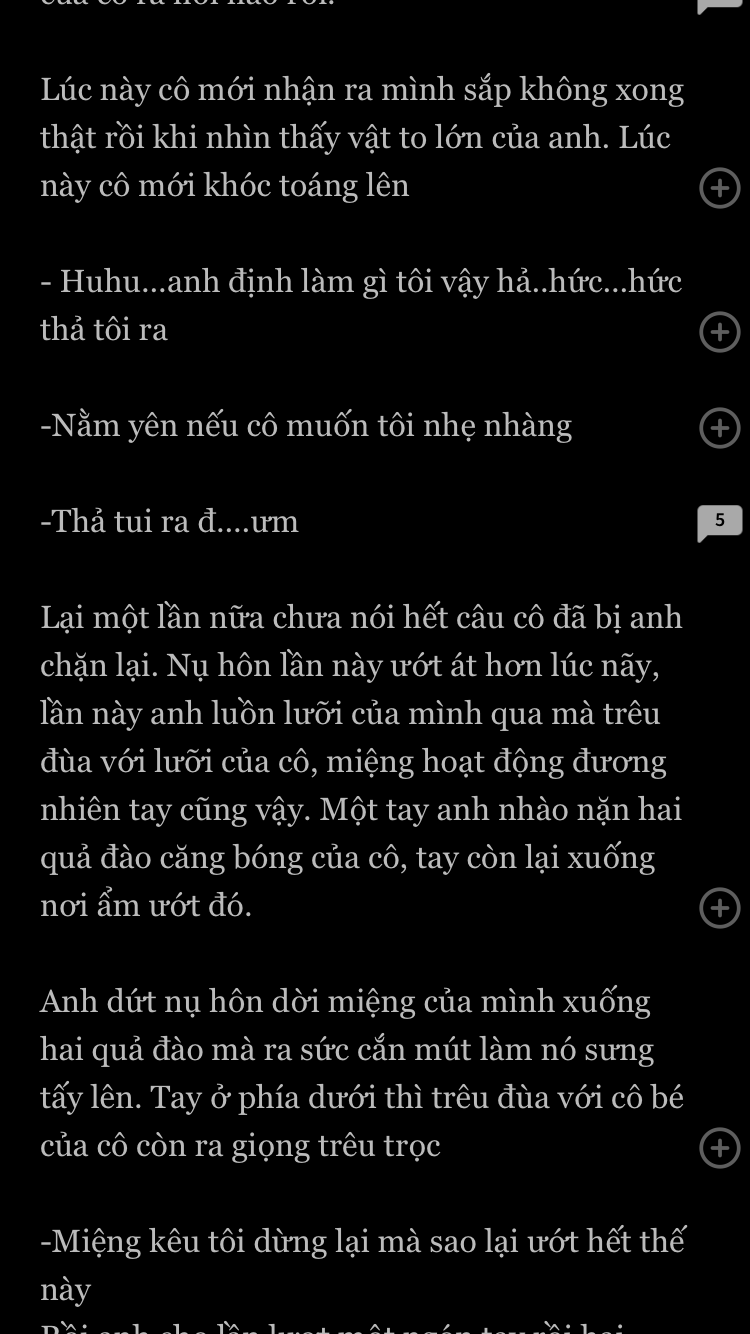Add comment on line 'Nằm yên nếu cô muốn'
This screenshot has height=1334, width=750.
tap(719, 428)
